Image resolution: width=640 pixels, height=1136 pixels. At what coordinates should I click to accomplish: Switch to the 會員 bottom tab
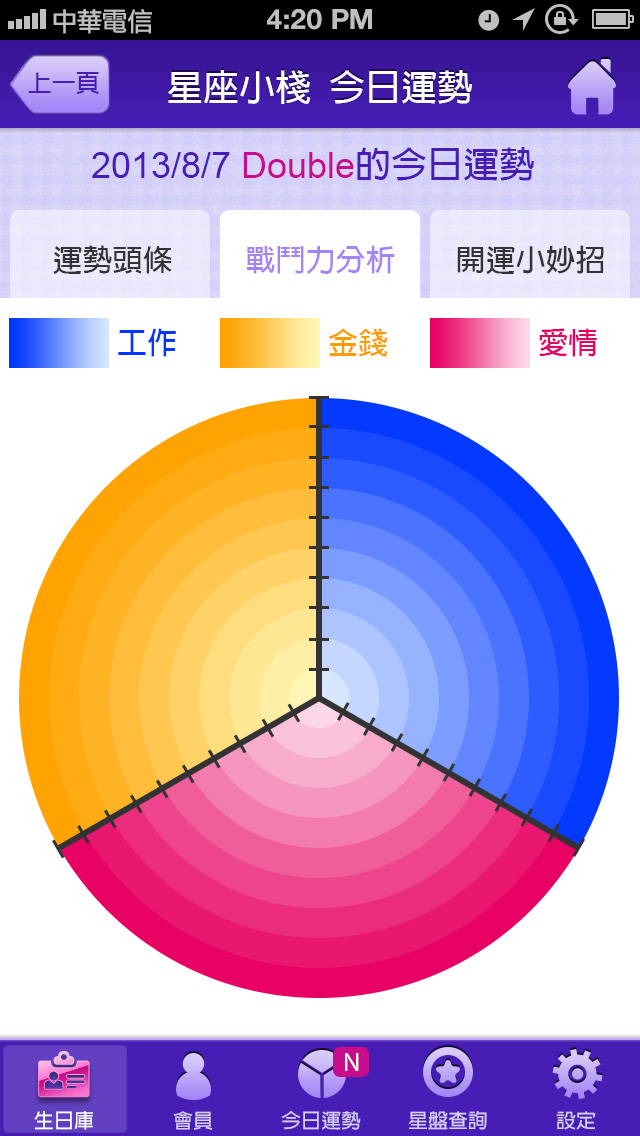click(x=192, y=1089)
